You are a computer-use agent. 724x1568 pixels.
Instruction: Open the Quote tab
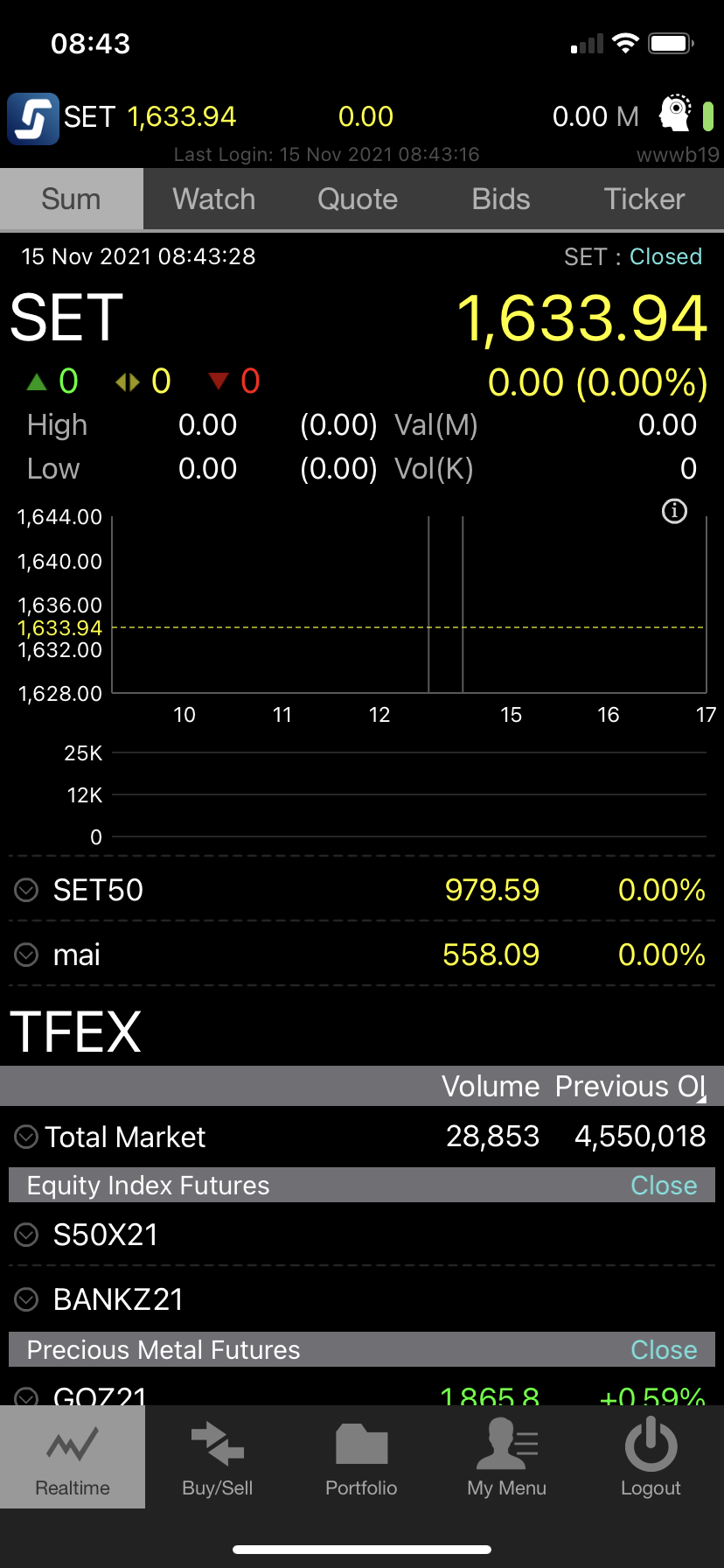pos(358,199)
